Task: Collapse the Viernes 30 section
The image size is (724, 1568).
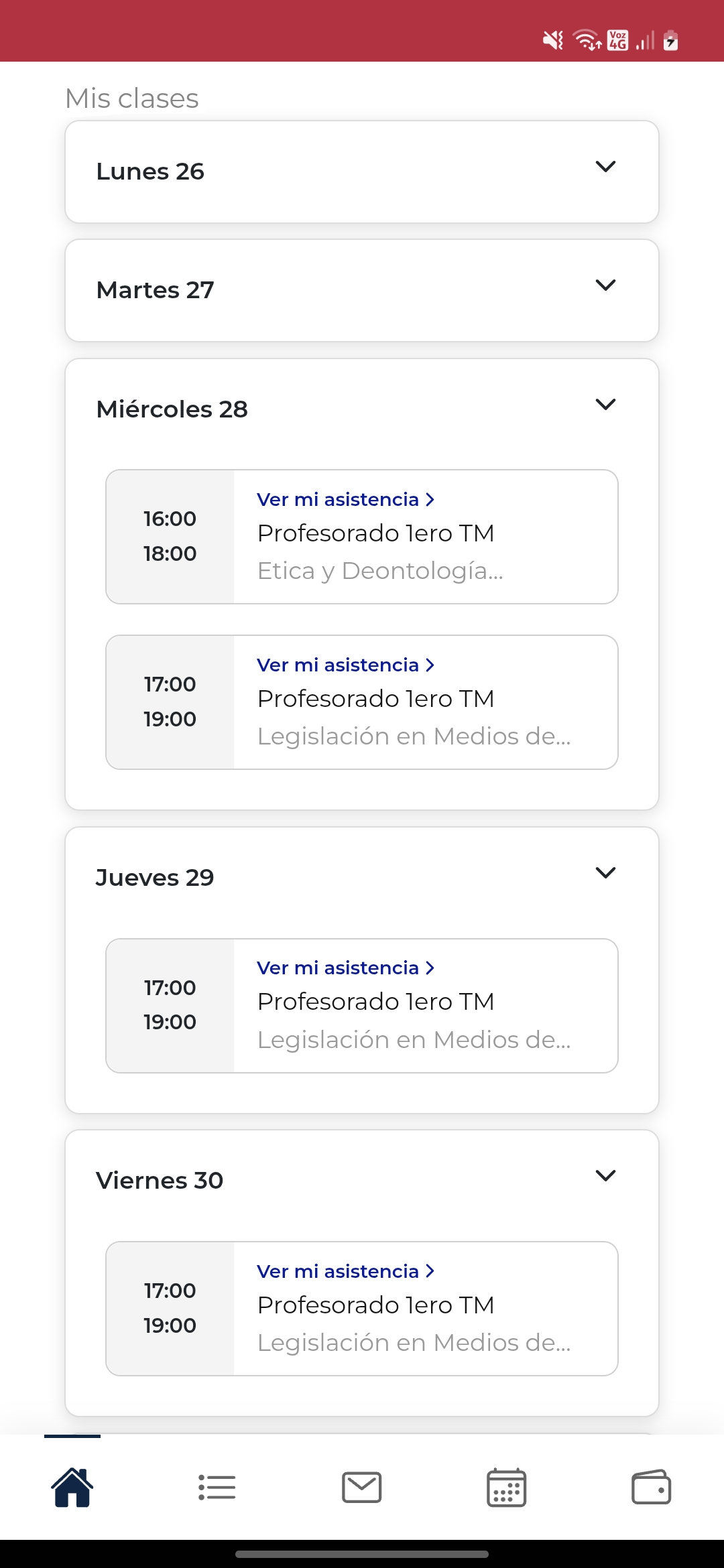Action: tap(605, 1176)
